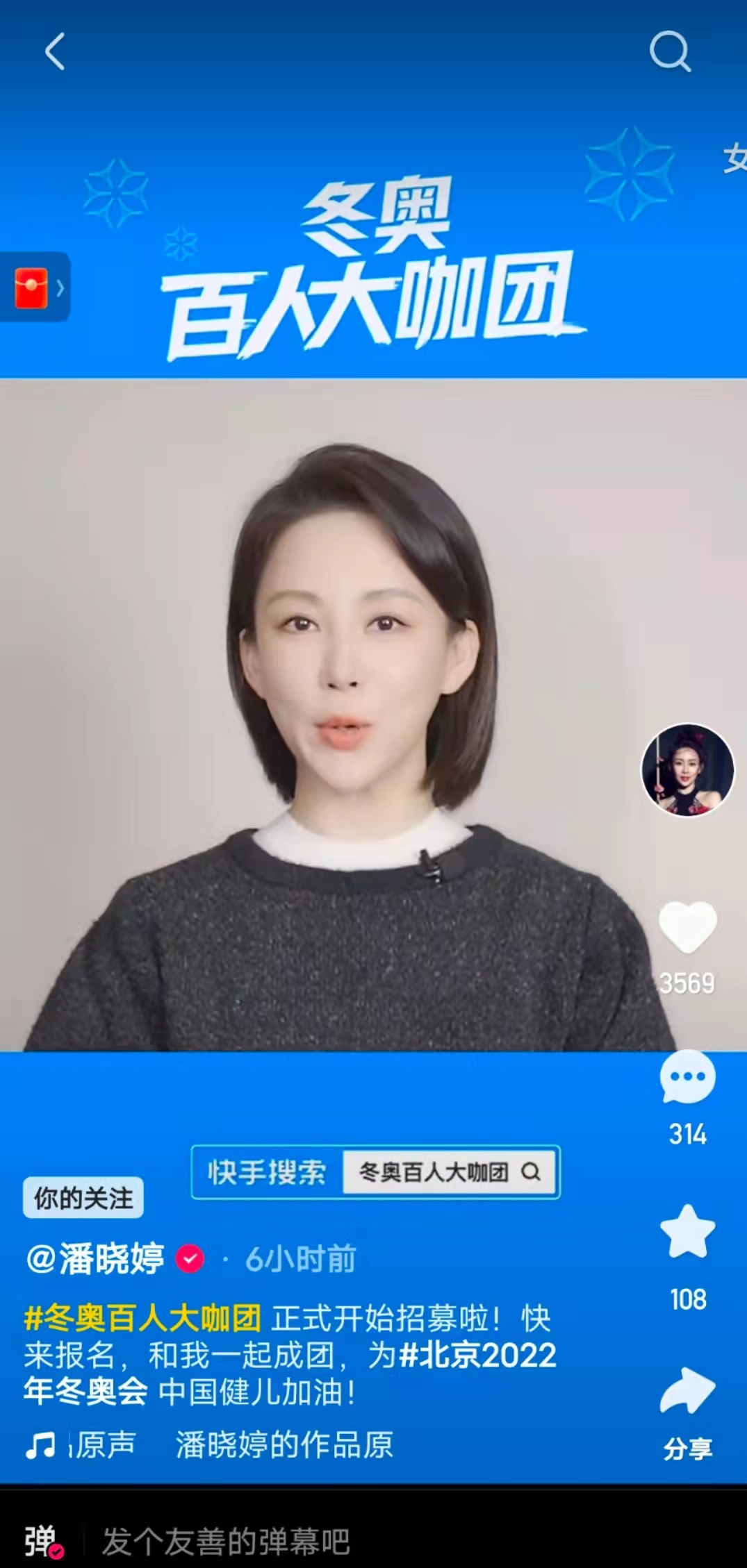Open the red envelope side widget
747x1568 pixels.
pyautogui.click(x=33, y=288)
